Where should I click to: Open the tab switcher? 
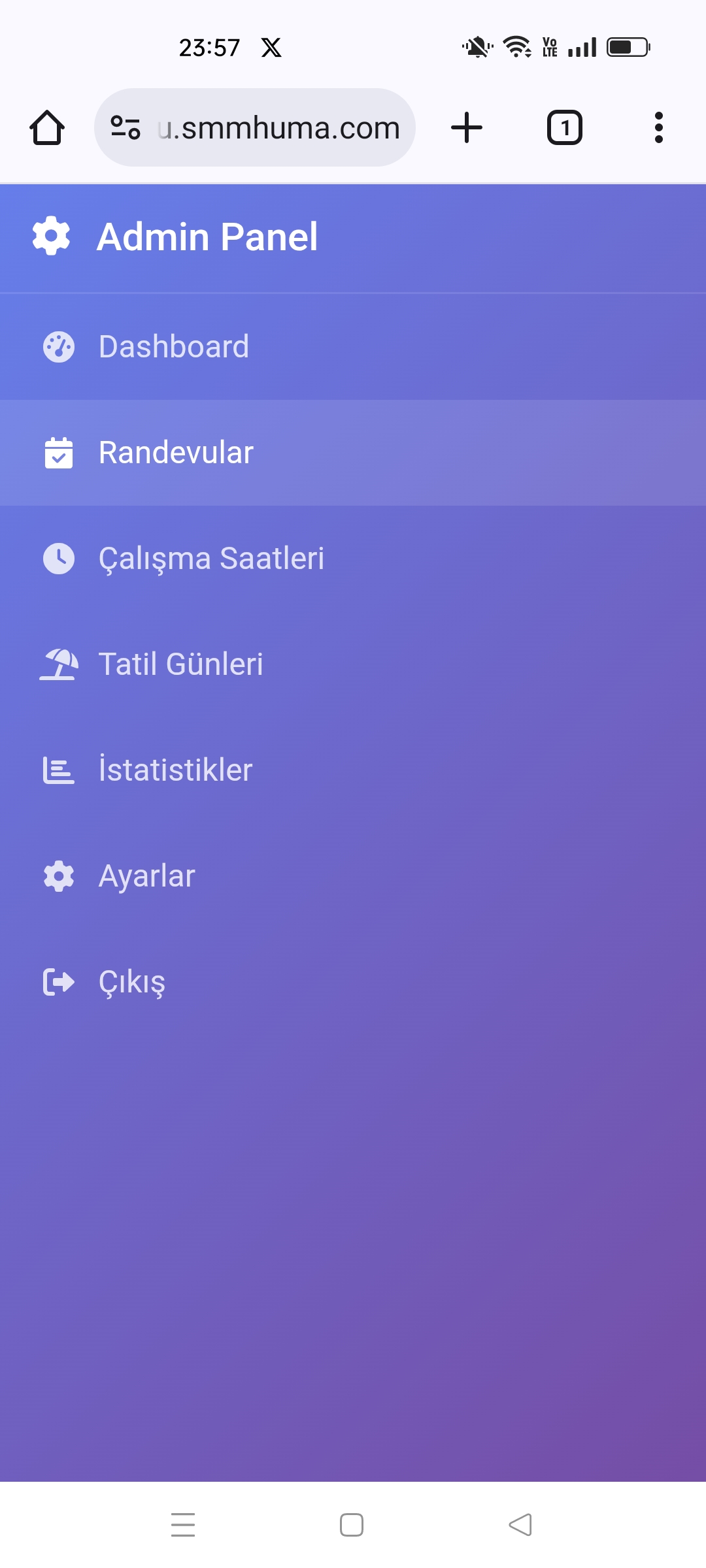(x=565, y=127)
